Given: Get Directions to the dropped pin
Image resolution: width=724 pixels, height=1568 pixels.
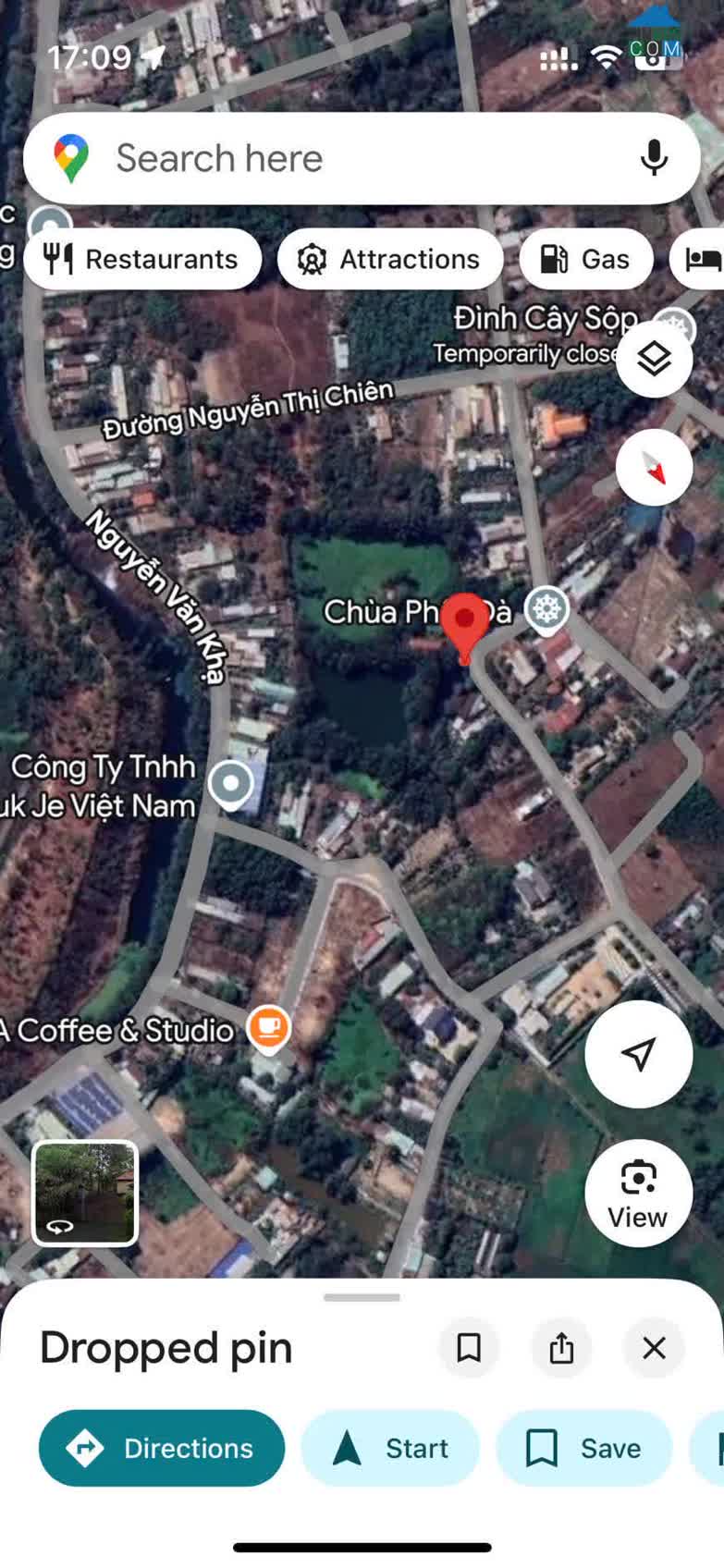Looking at the screenshot, I should tap(162, 1448).
